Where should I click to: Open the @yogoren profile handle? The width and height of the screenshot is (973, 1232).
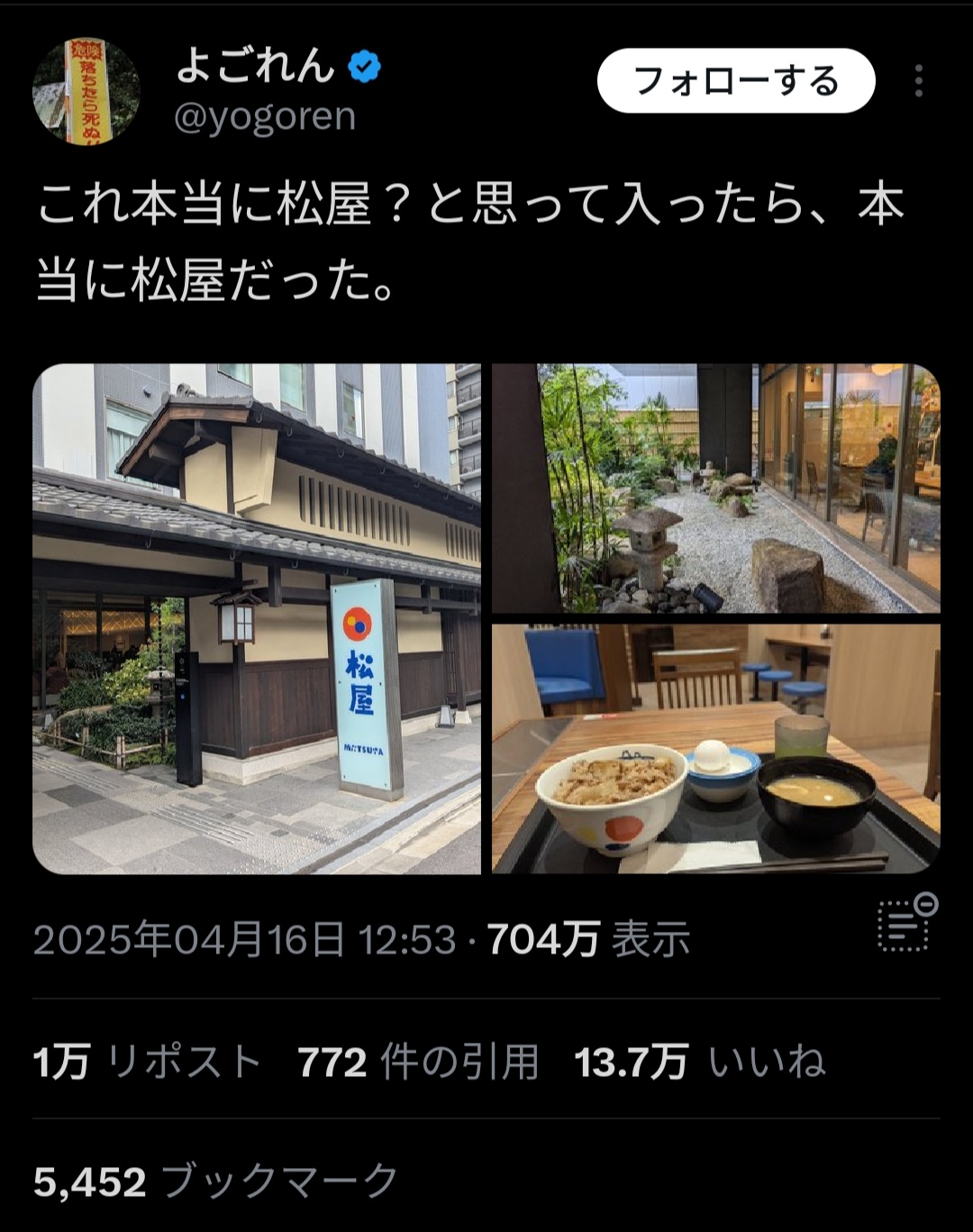pos(265,117)
